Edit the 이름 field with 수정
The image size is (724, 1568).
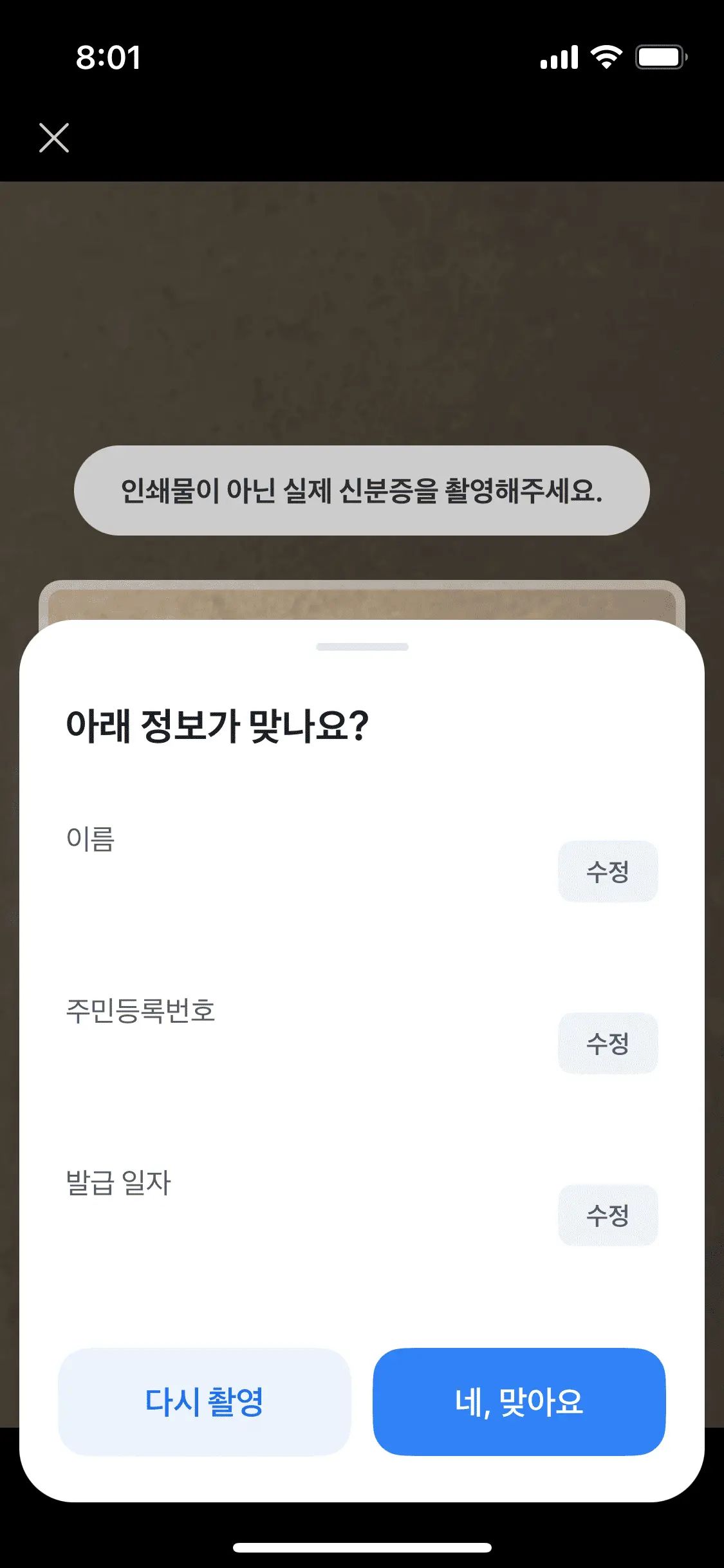coord(608,872)
